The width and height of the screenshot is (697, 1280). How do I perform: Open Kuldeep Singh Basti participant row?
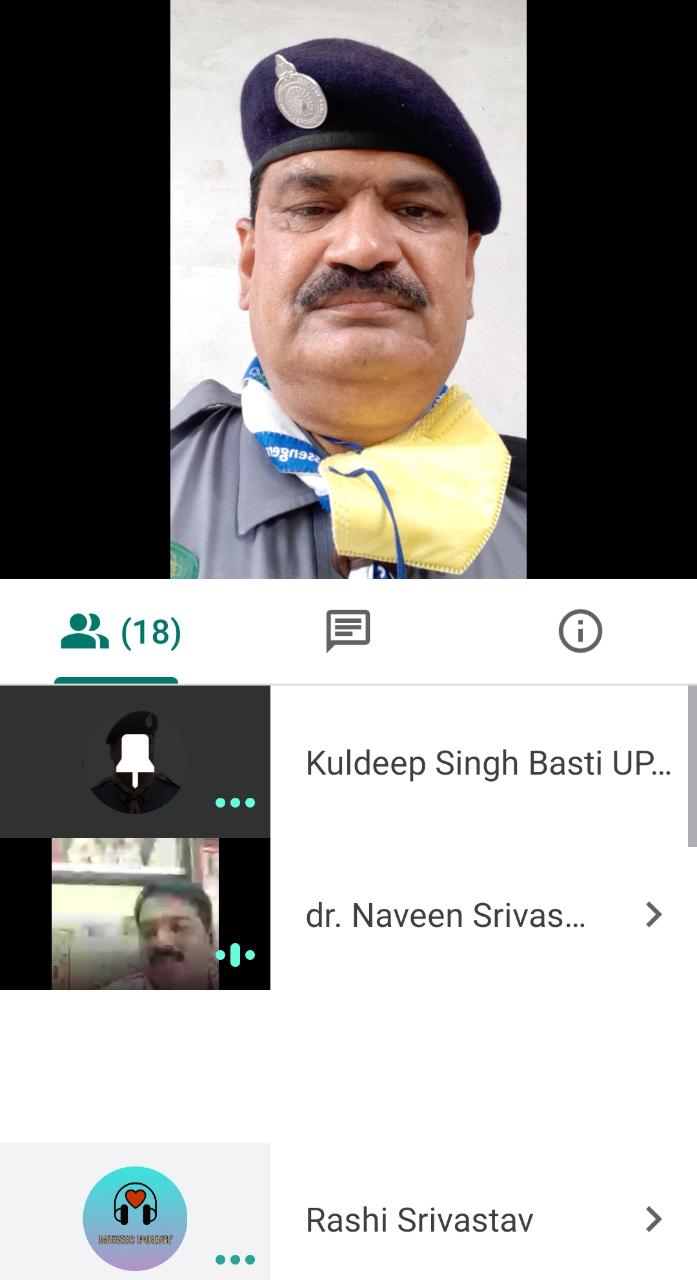point(487,764)
